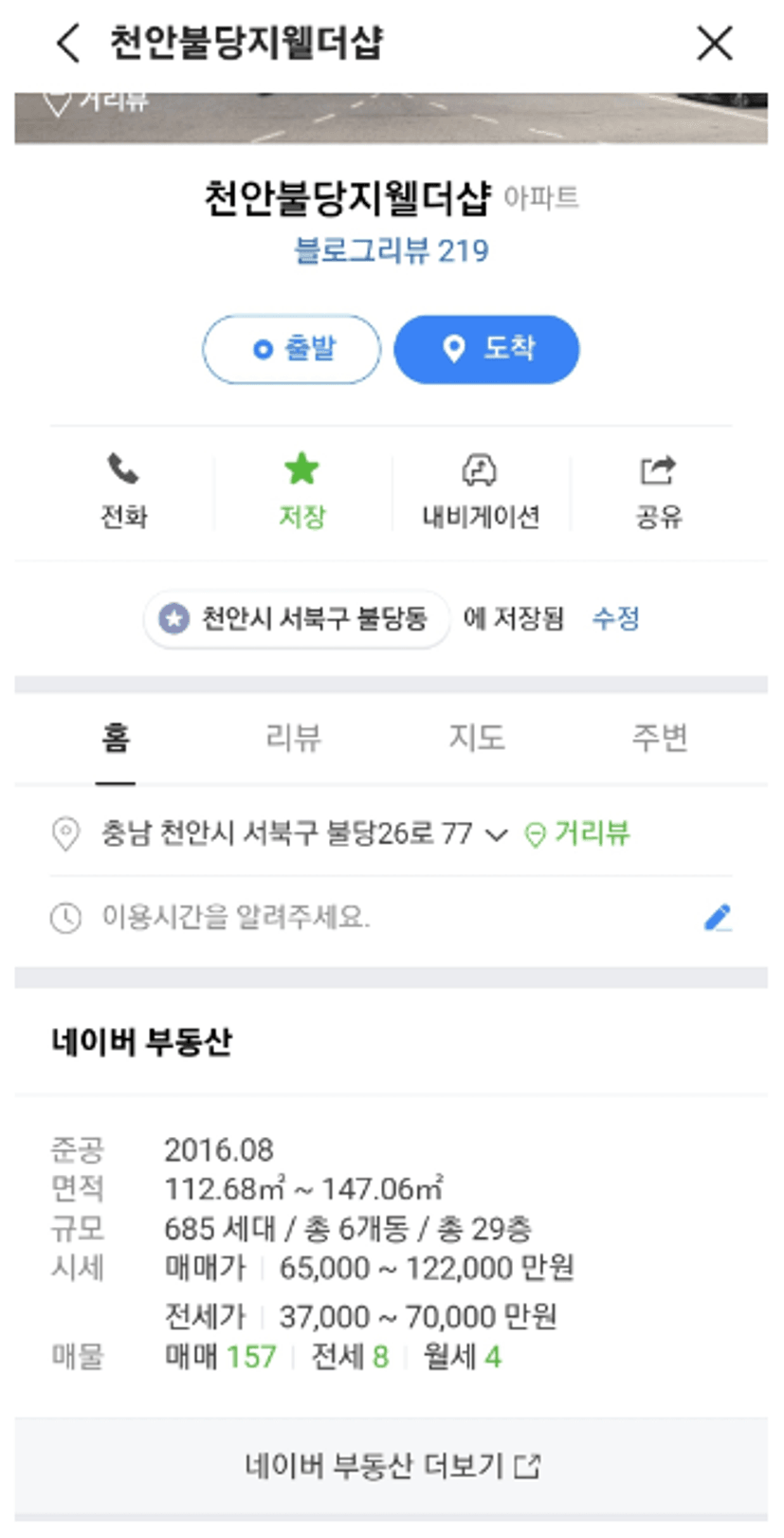The width and height of the screenshot is (784, 1538).
Task: Close the place page with the X
Action: [x=714, y=44]
